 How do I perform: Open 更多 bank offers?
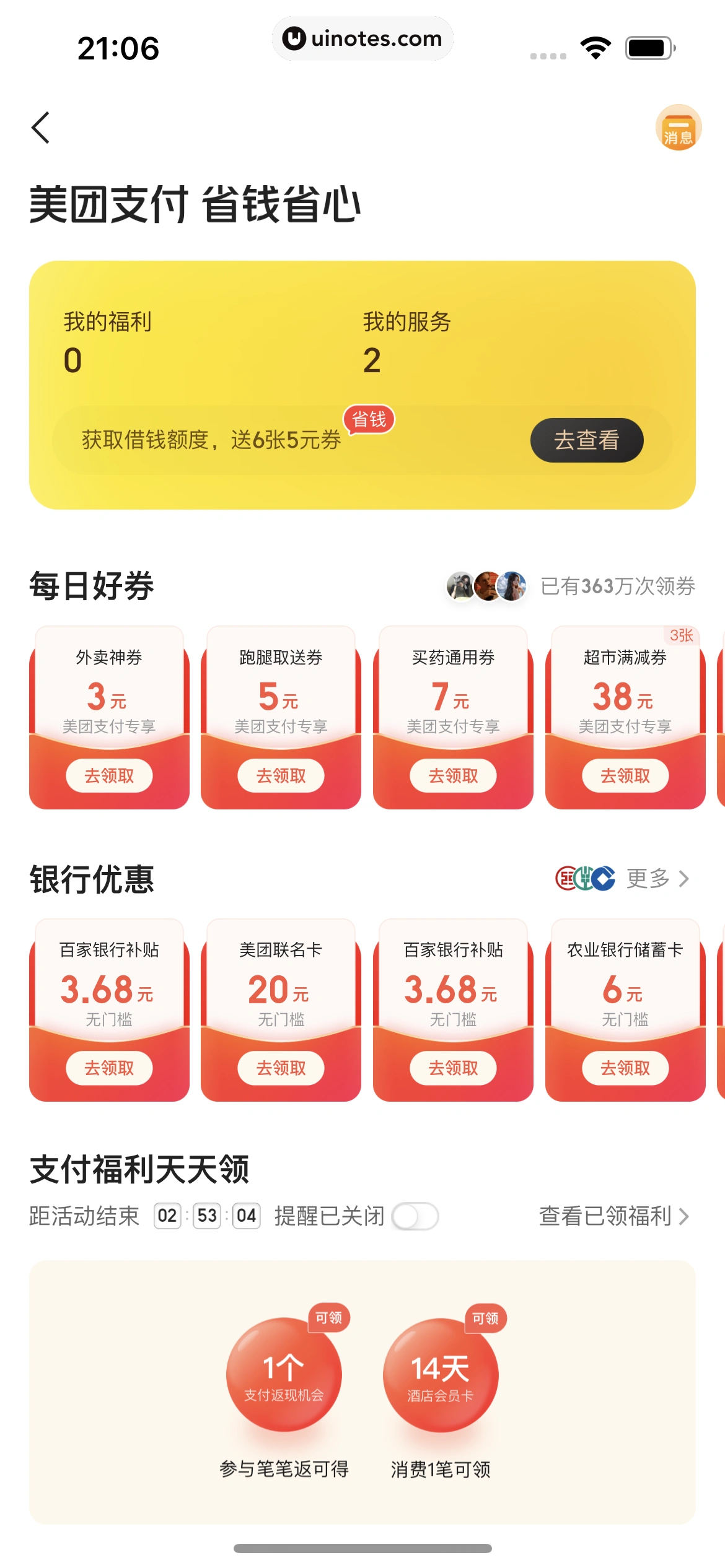pos(657,878)
